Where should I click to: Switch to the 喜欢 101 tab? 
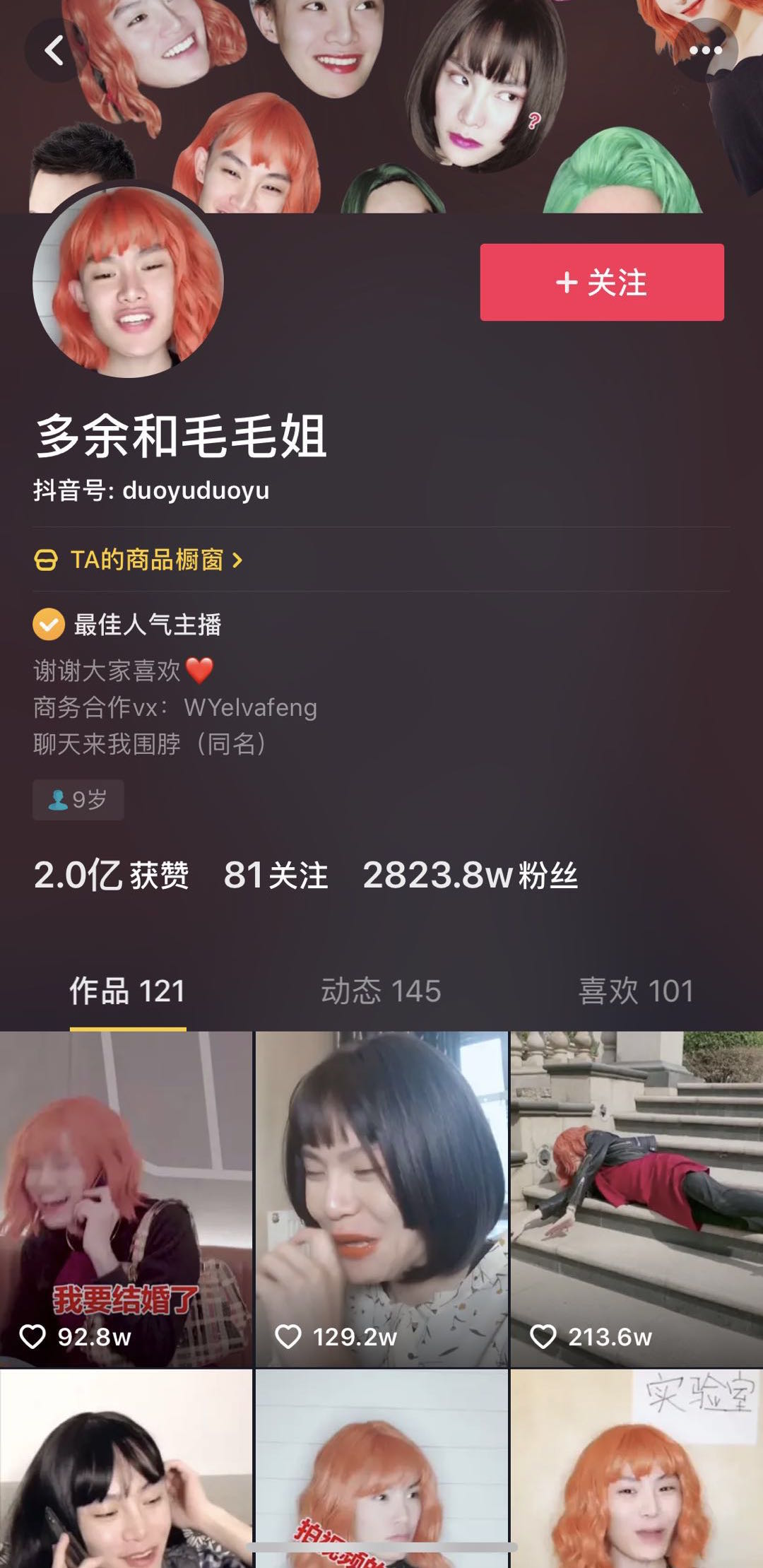635,991
